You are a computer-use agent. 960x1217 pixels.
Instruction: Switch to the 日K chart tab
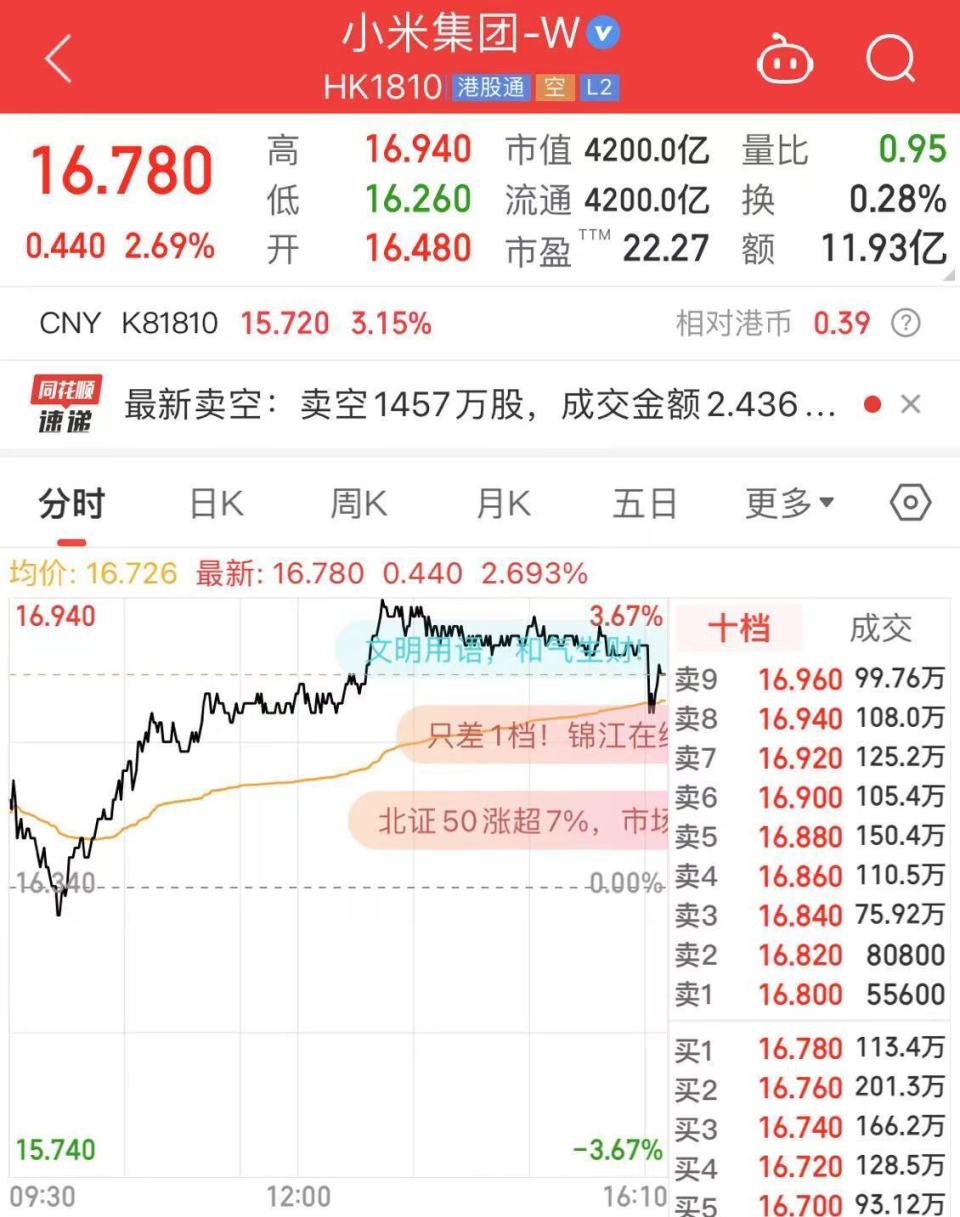pos(216,504)
